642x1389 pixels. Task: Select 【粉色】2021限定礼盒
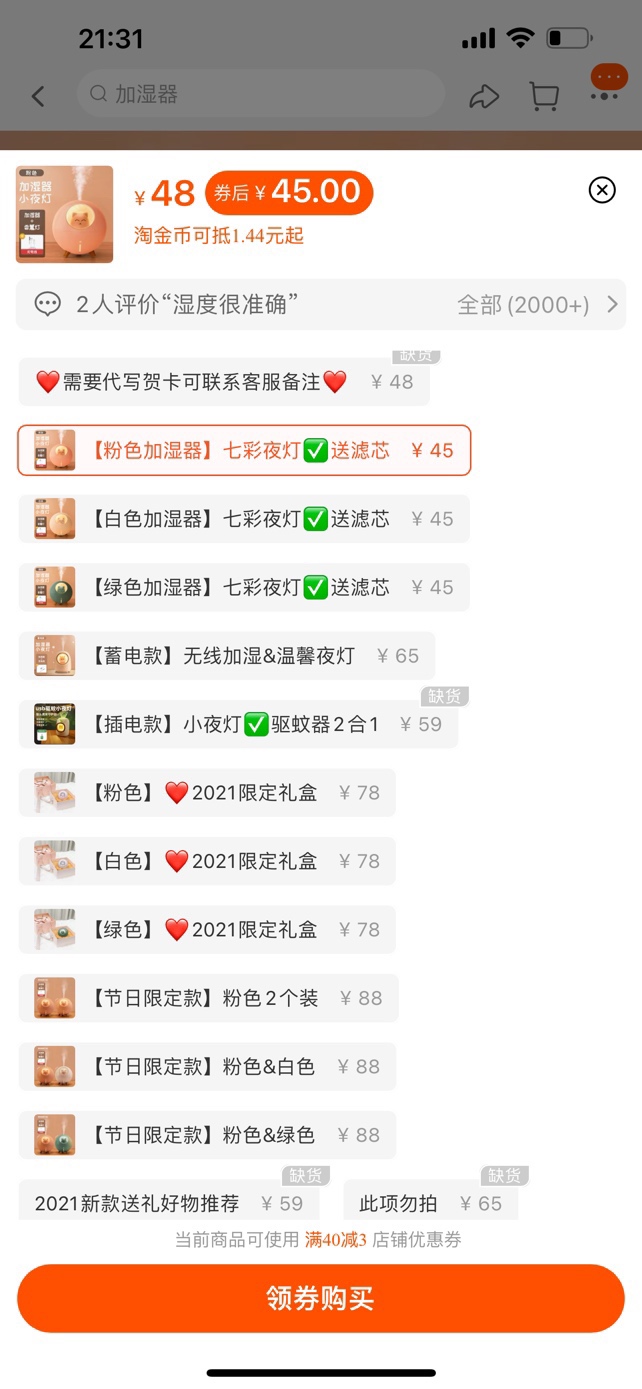207,793
